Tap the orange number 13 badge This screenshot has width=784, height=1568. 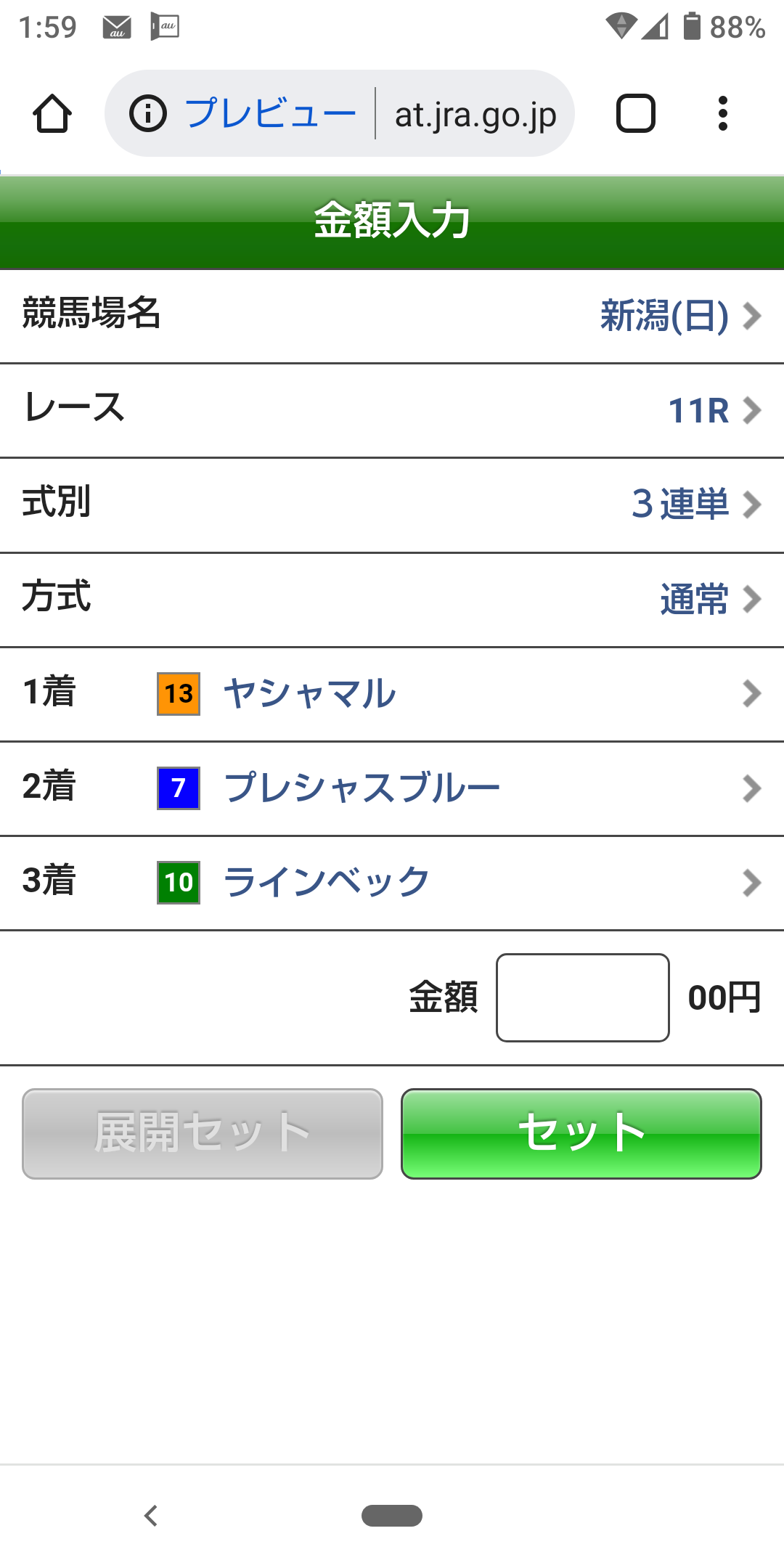(x=178, y=694)
